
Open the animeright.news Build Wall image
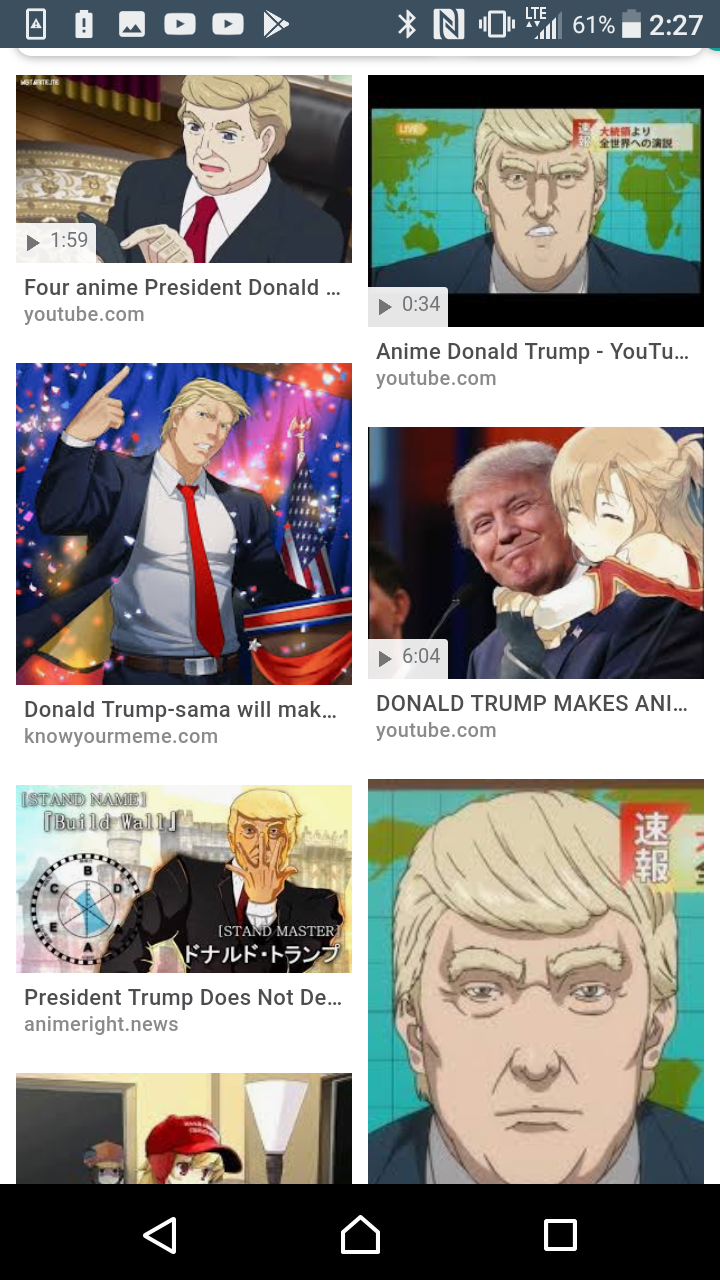coord(184,879)
